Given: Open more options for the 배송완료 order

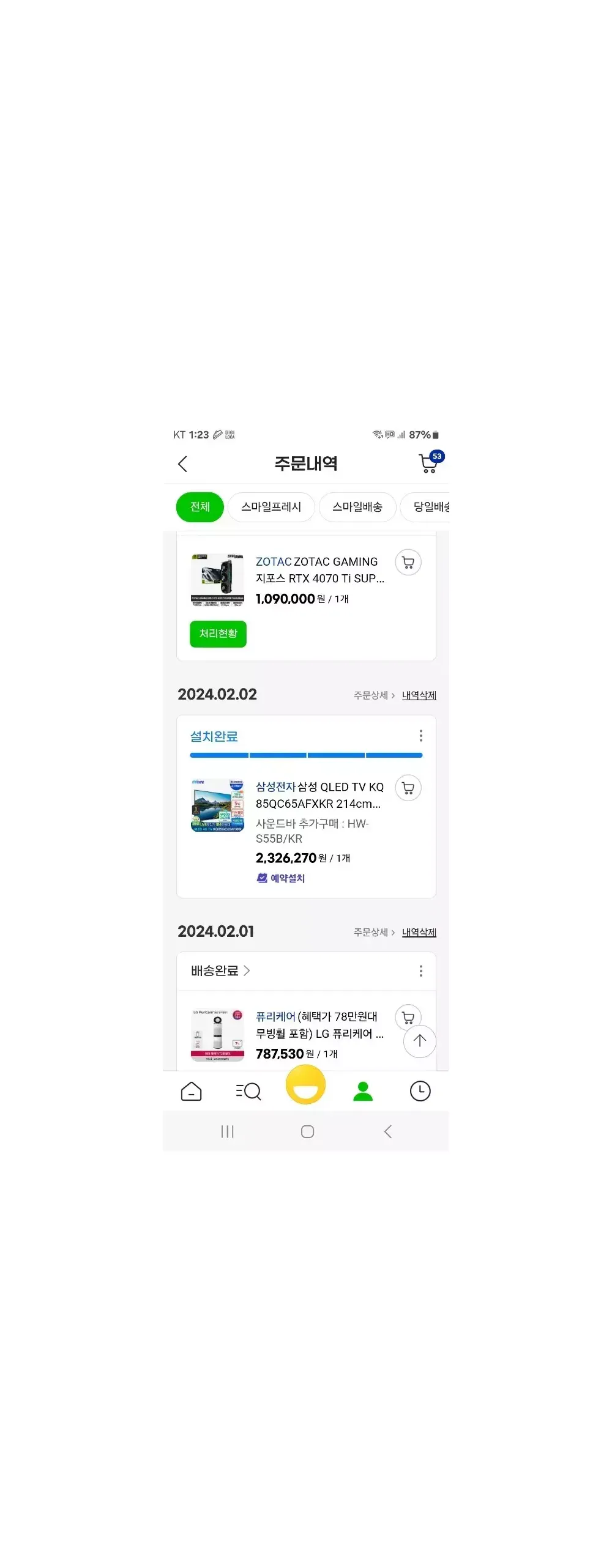Looking at the screenshot, I should point(420,971).
